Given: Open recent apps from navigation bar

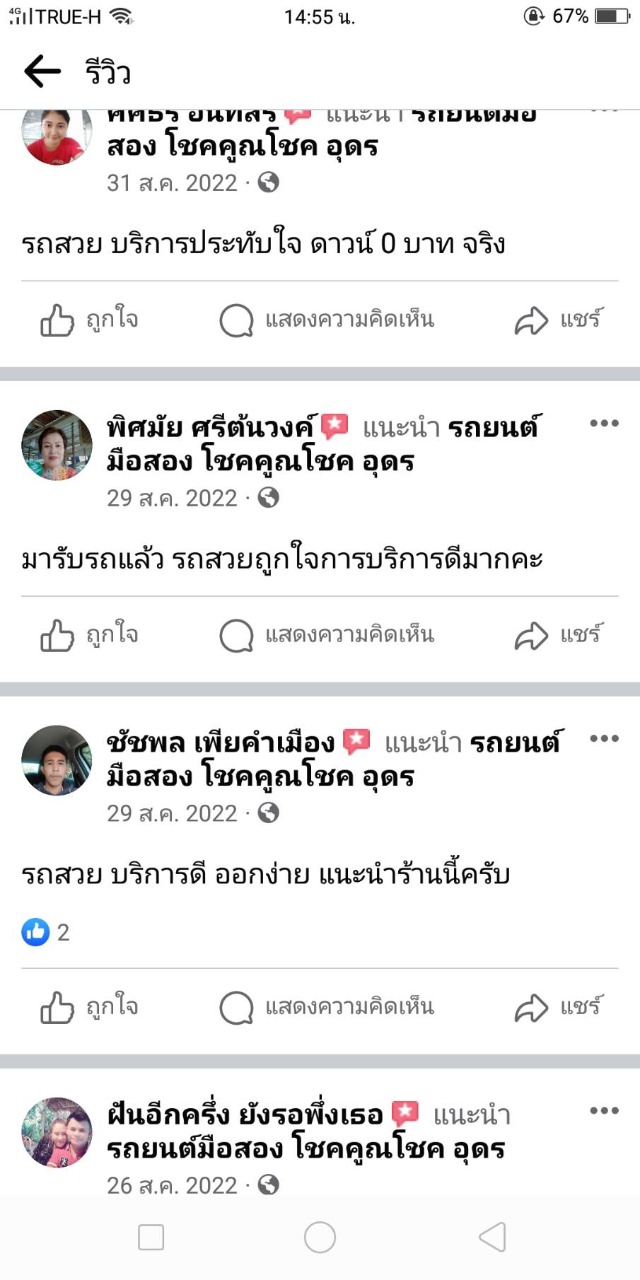Looking at the screenshot, I should click(x=151, y=1238).
